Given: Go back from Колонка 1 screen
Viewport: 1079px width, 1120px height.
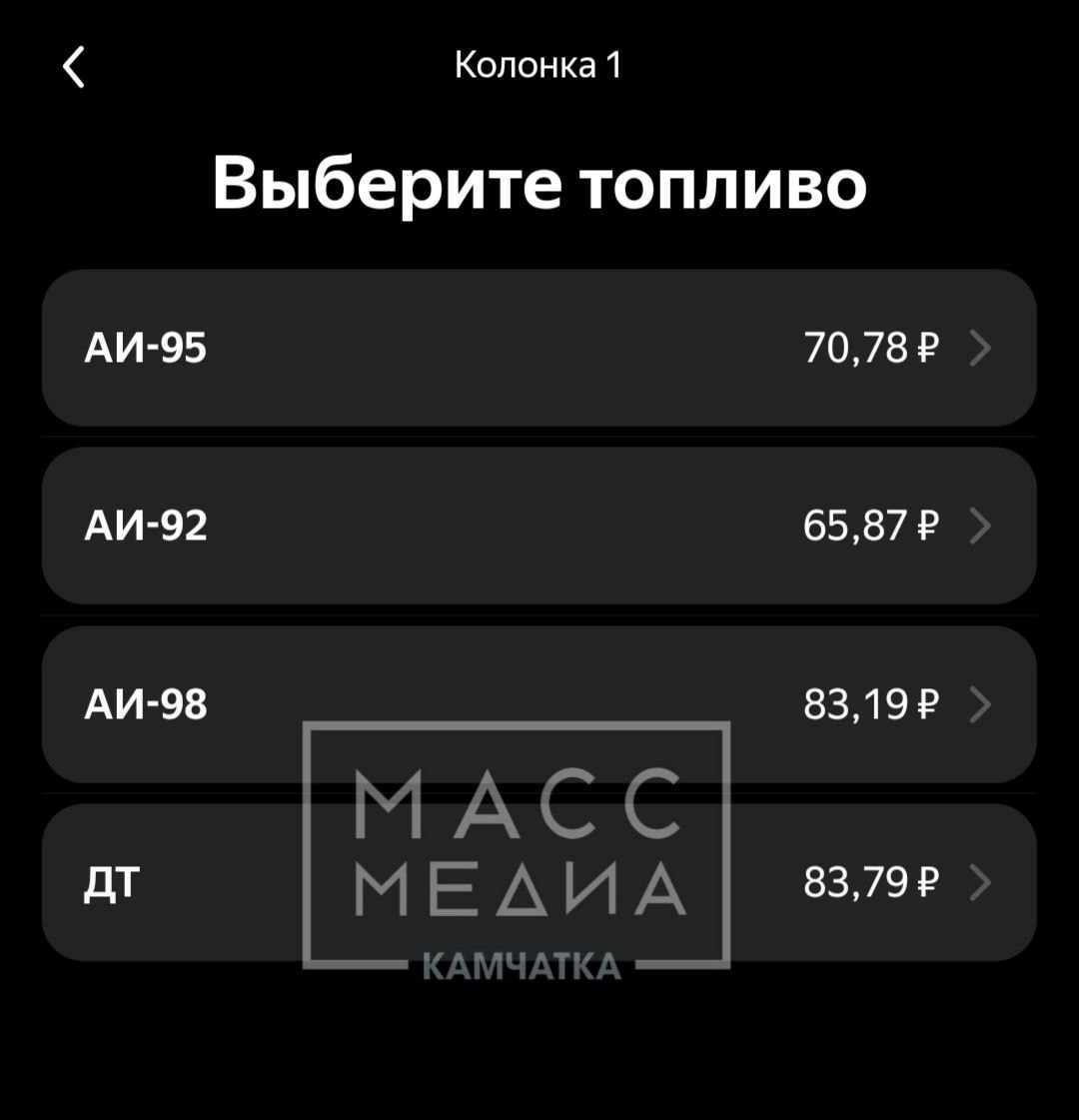Looking at the screenshot, I should coord(74,68).
